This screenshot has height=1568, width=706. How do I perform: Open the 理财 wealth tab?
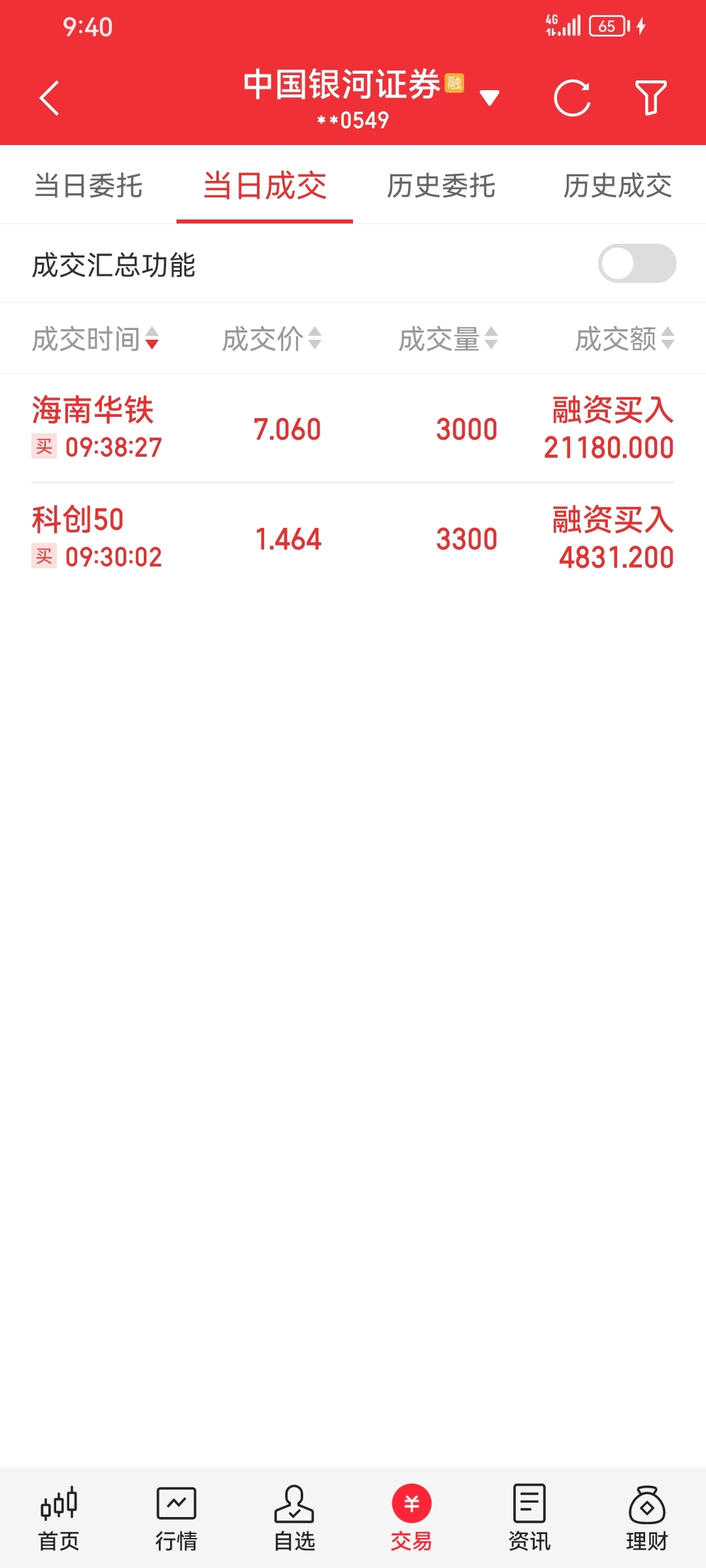pyautogui.click(x=647, y=1518)
